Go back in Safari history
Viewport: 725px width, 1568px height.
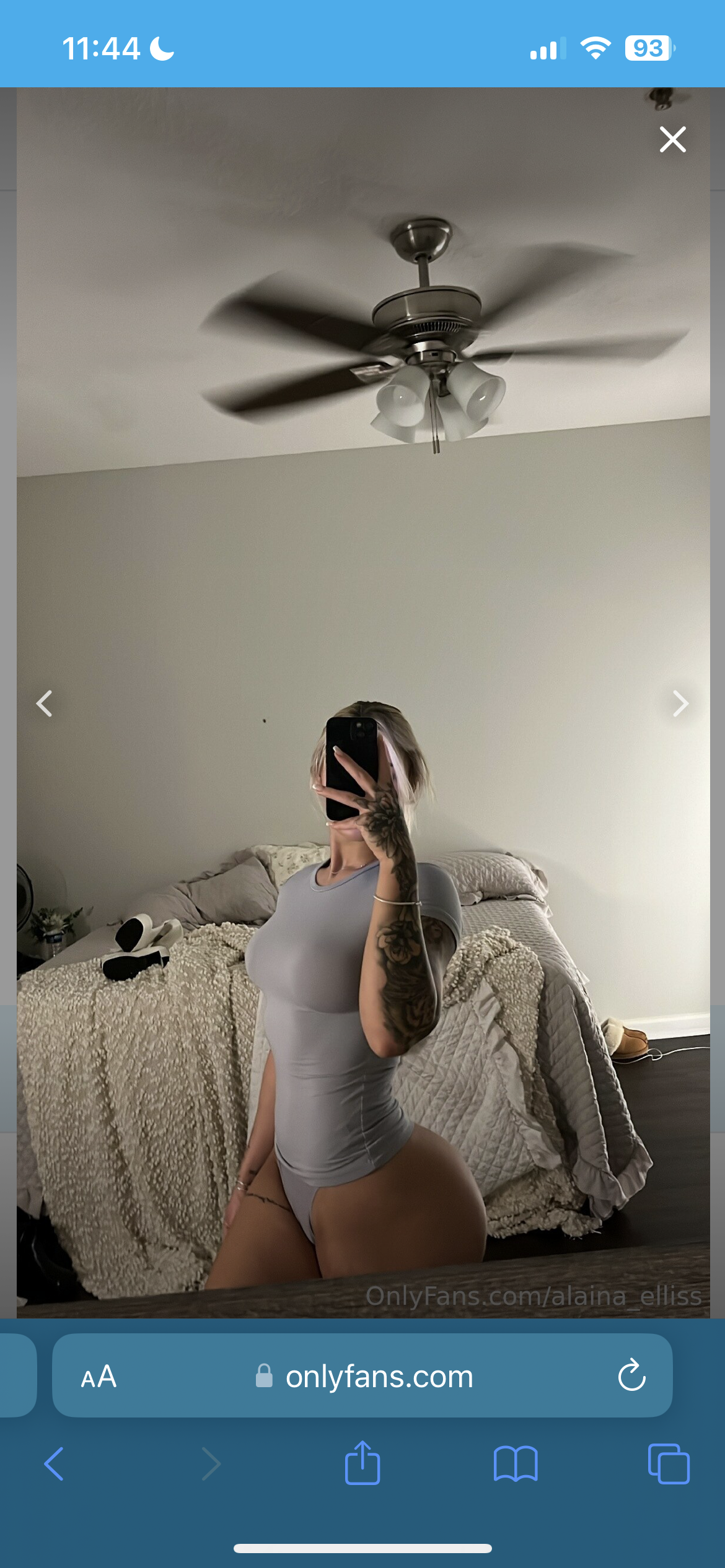pos(55,1464)
